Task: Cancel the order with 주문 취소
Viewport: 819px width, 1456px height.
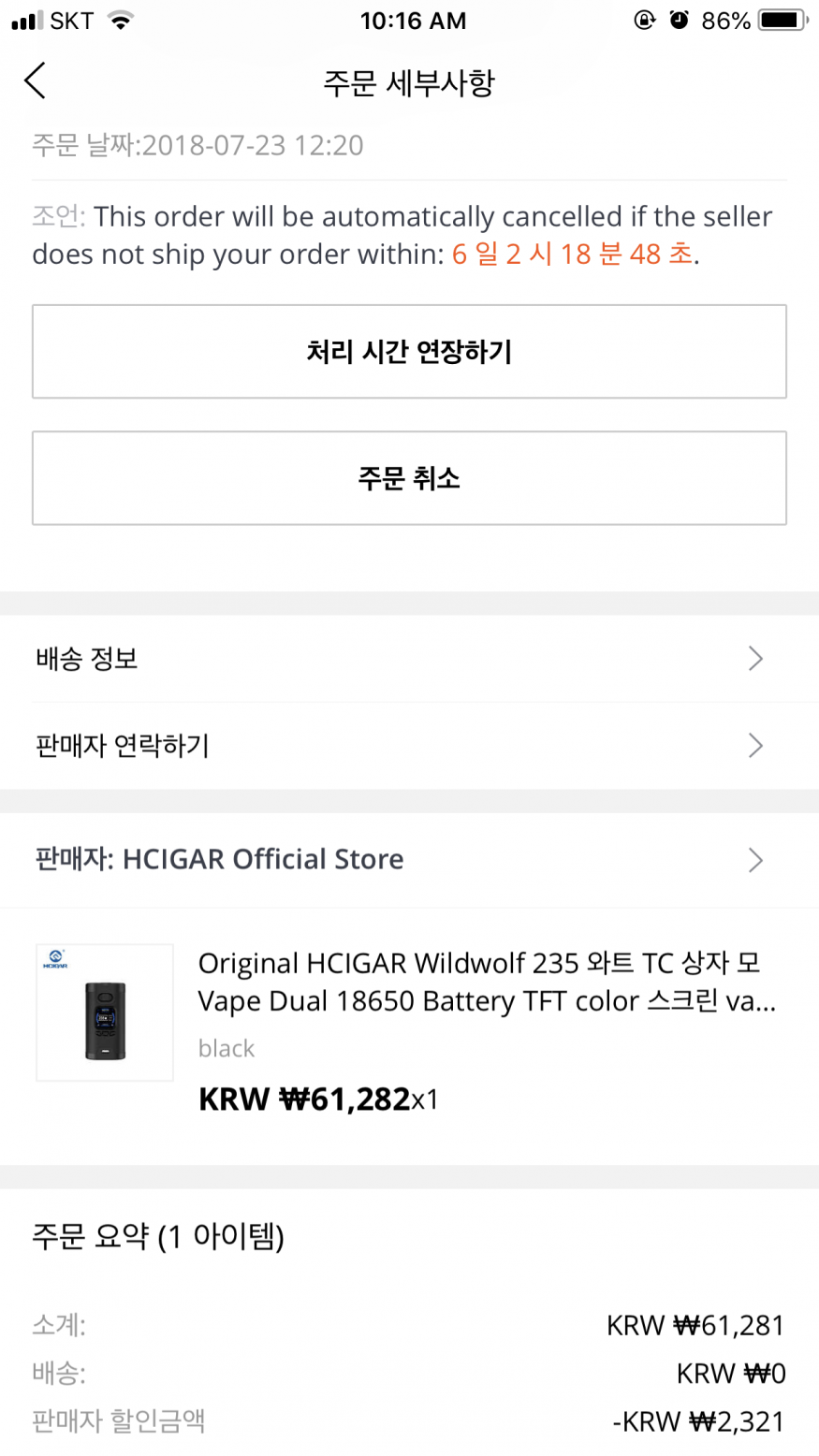Action: coord(409,478)
